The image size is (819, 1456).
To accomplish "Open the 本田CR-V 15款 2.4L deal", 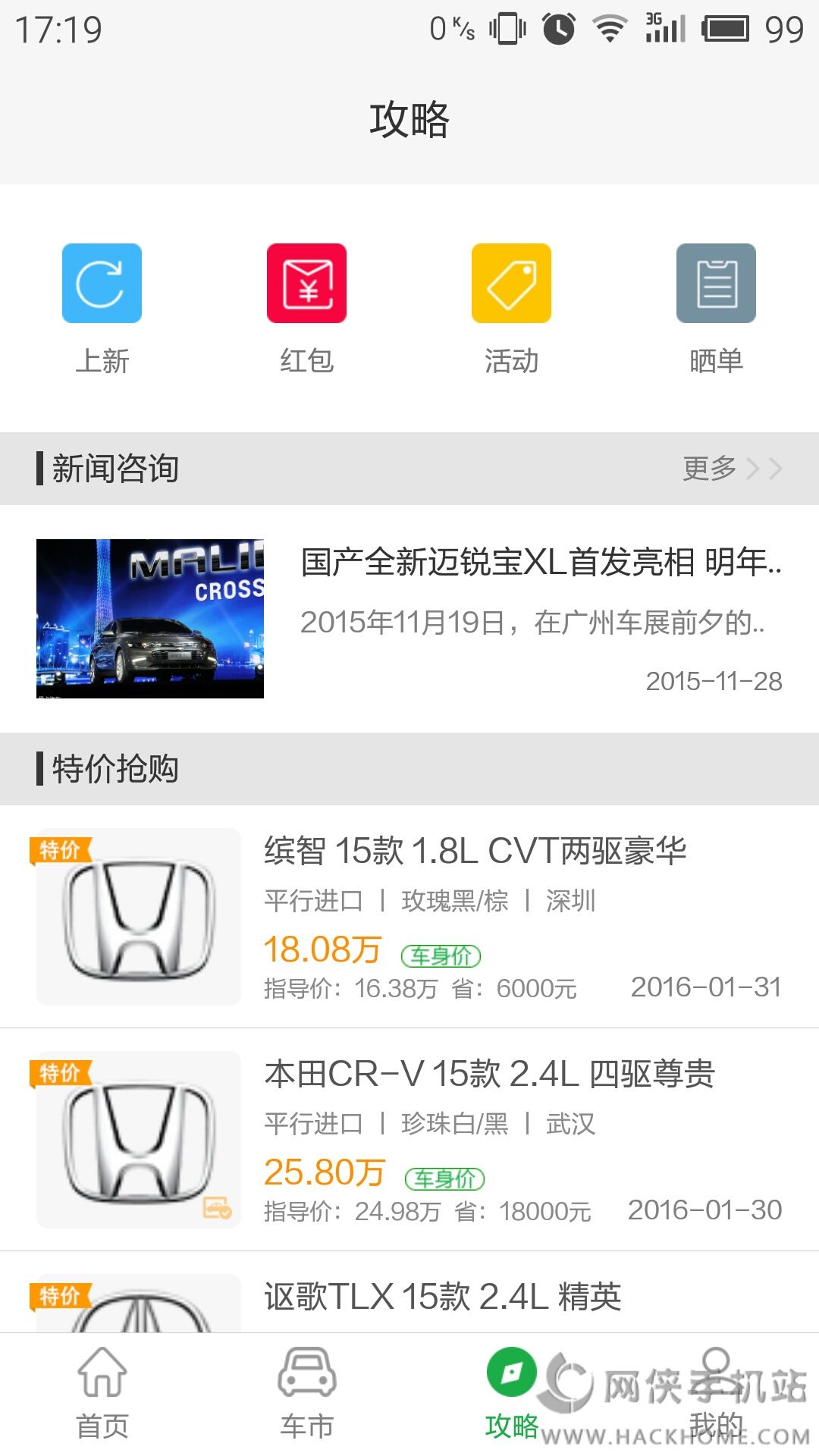I will (x=409, y=1139).
